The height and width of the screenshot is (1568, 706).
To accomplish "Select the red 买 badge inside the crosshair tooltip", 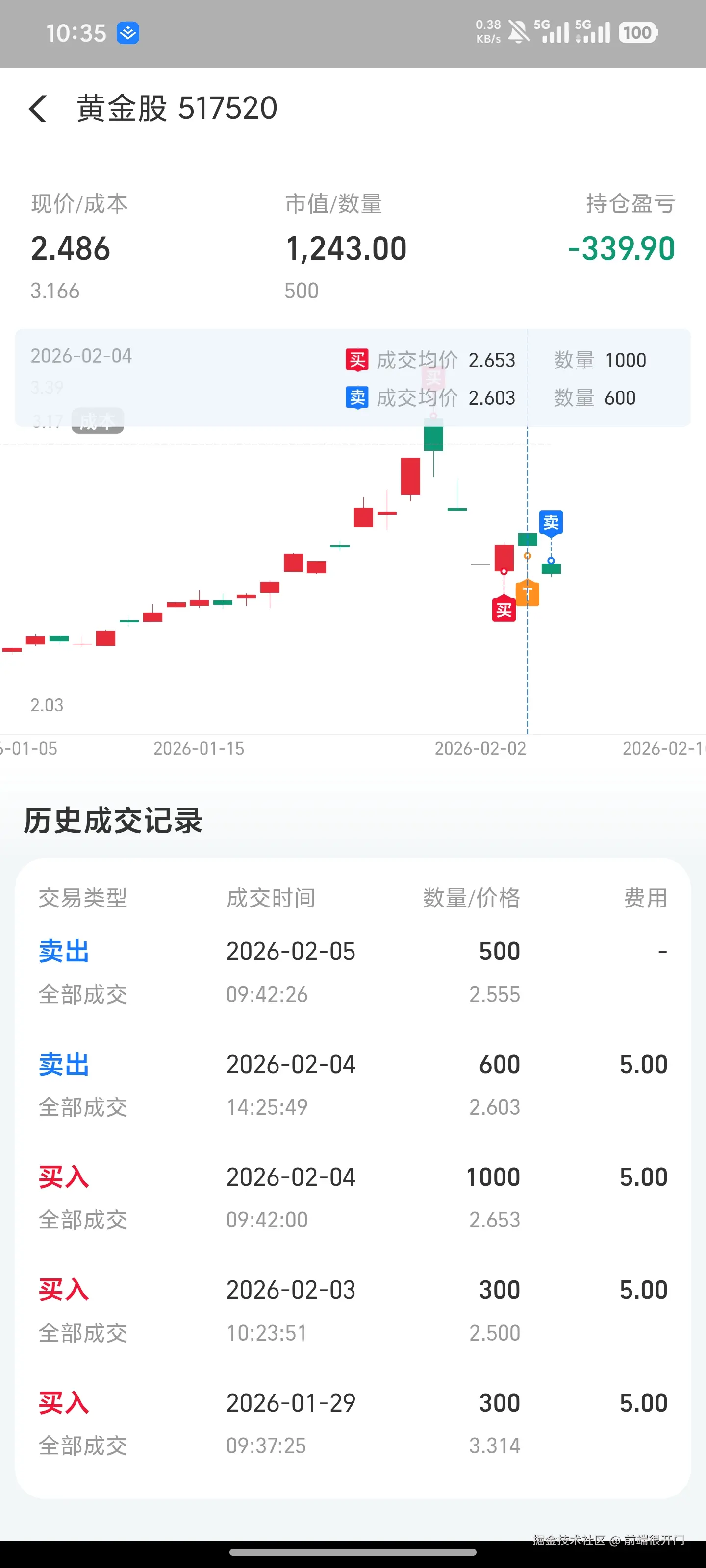I will 356,360.
